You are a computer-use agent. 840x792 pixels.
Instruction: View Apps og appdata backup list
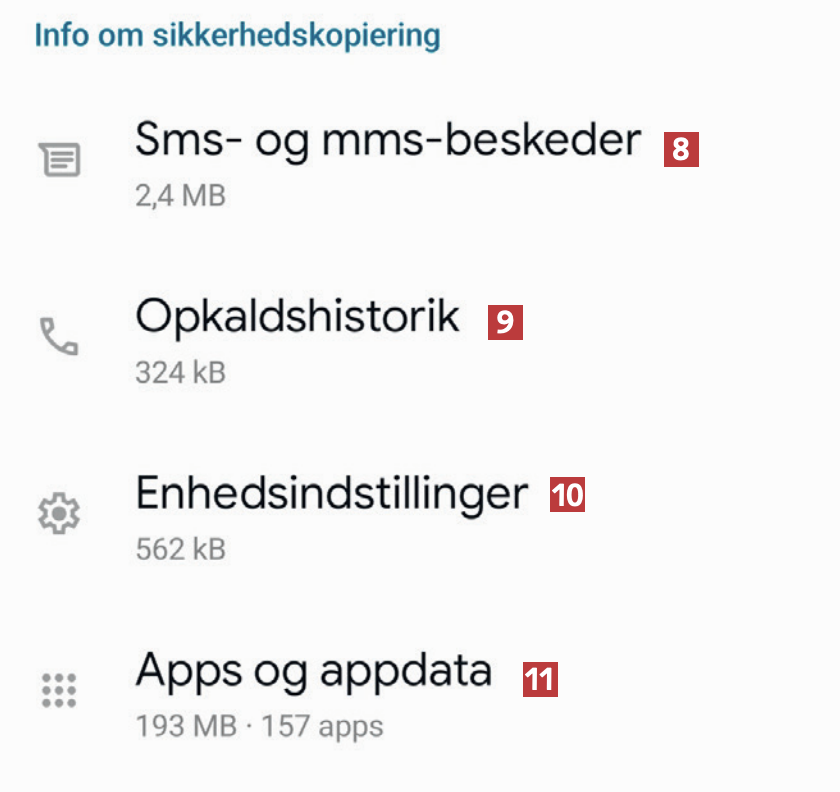(313, 671)
